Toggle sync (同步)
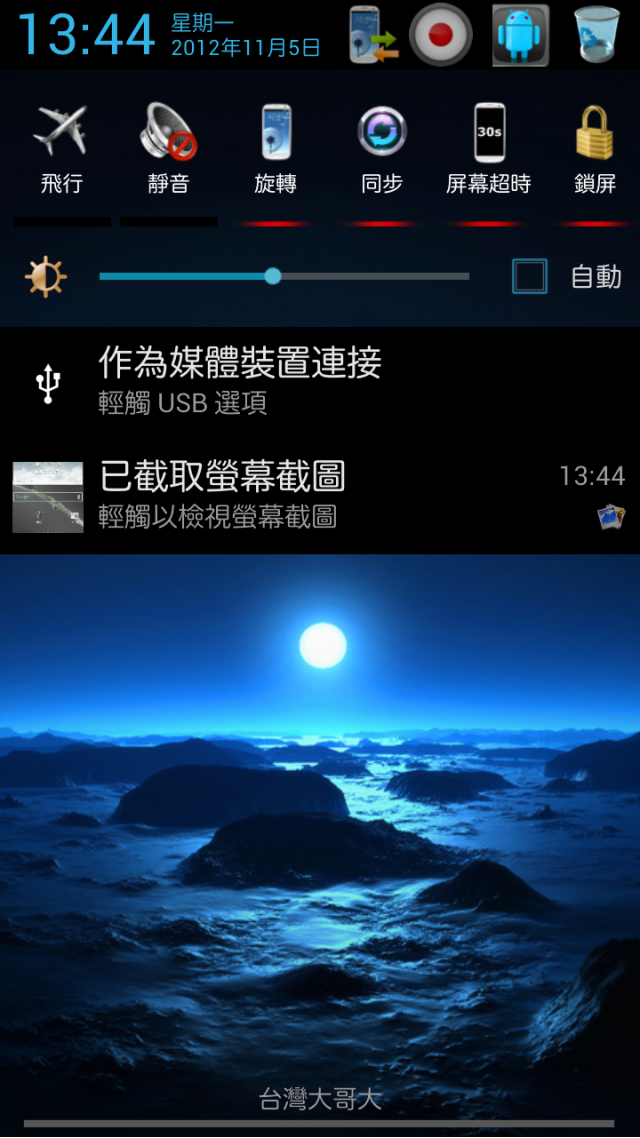This screenshot has width=640, height=1138. pos(382,150)
